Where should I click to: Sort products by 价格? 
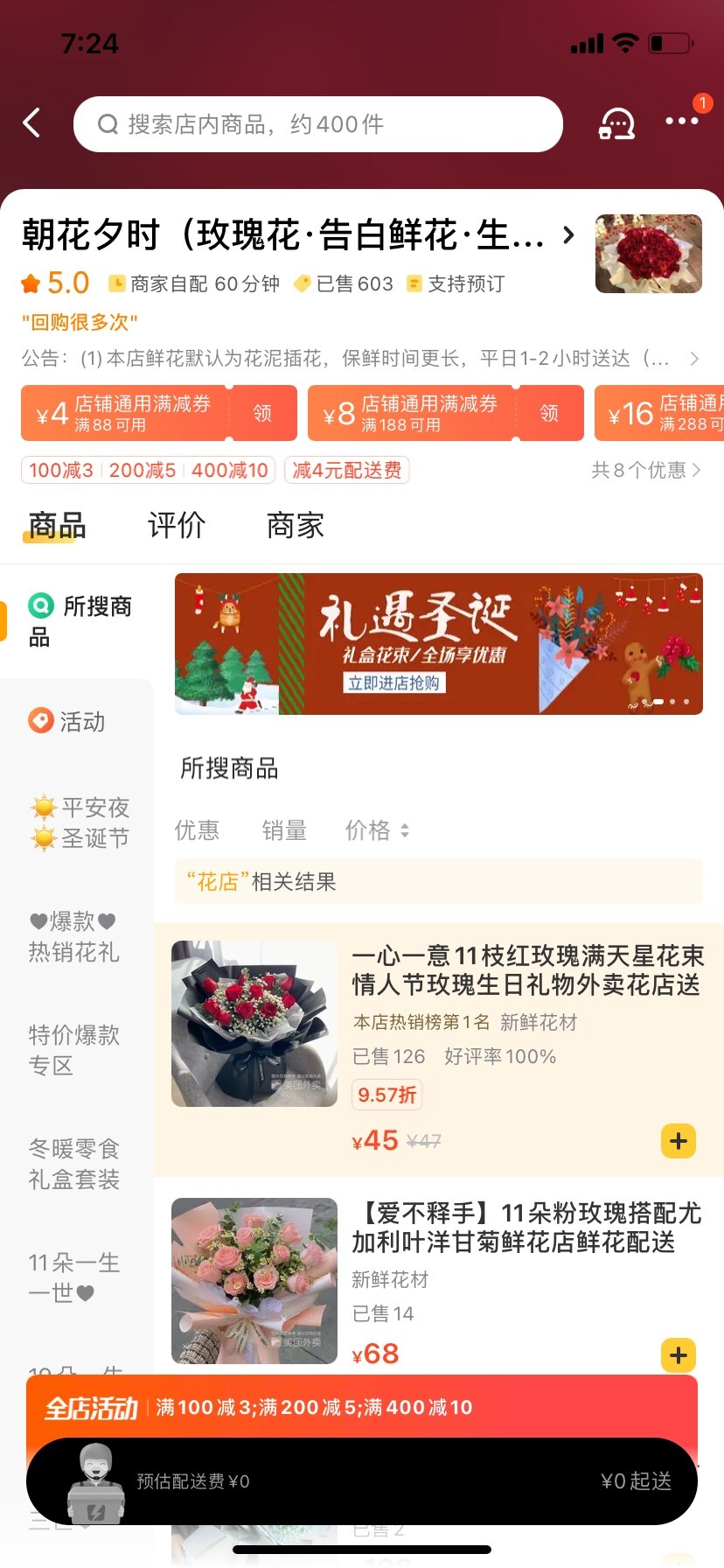(376, 830)
